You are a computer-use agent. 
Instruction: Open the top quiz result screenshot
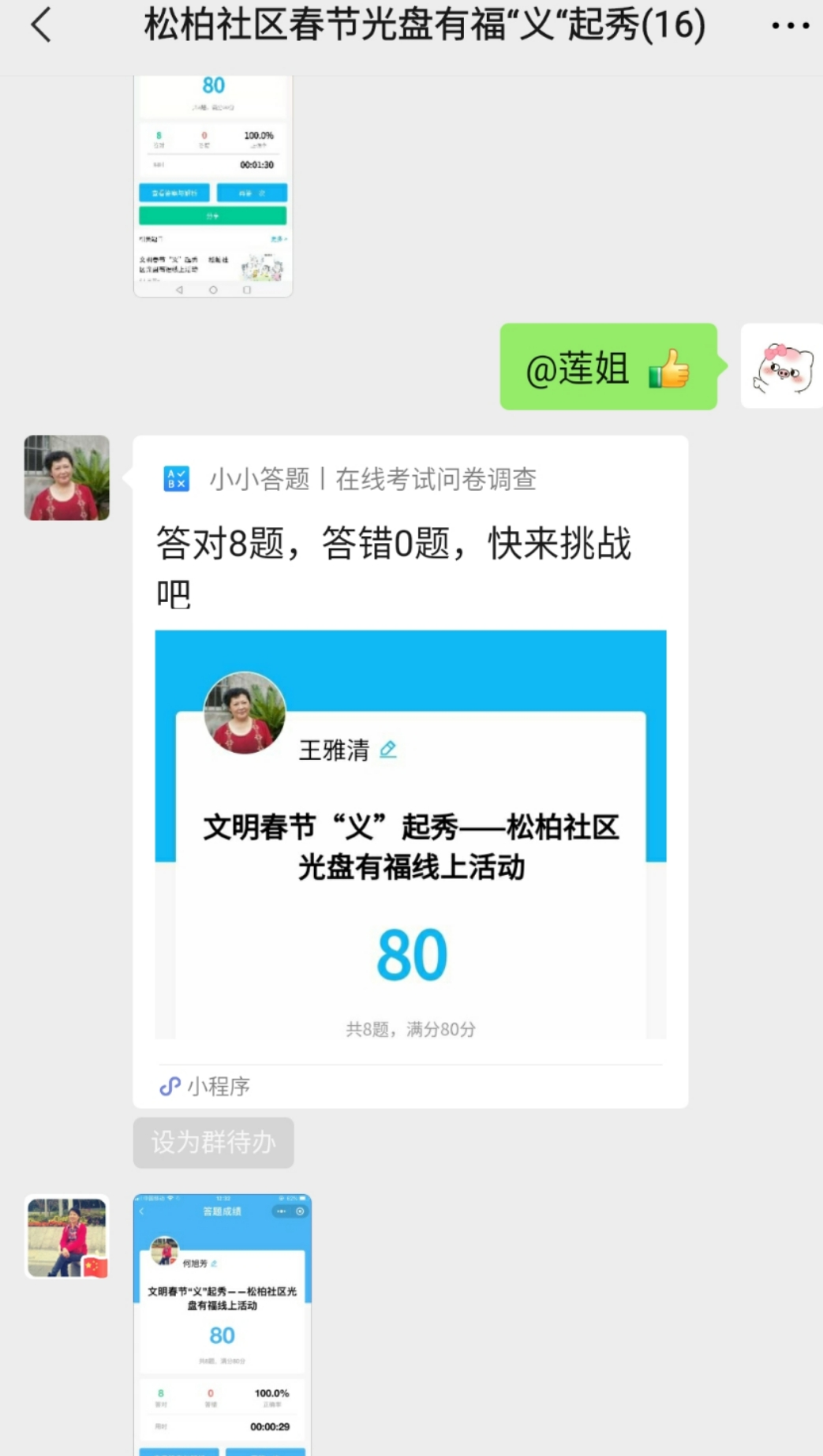(213, 185)
